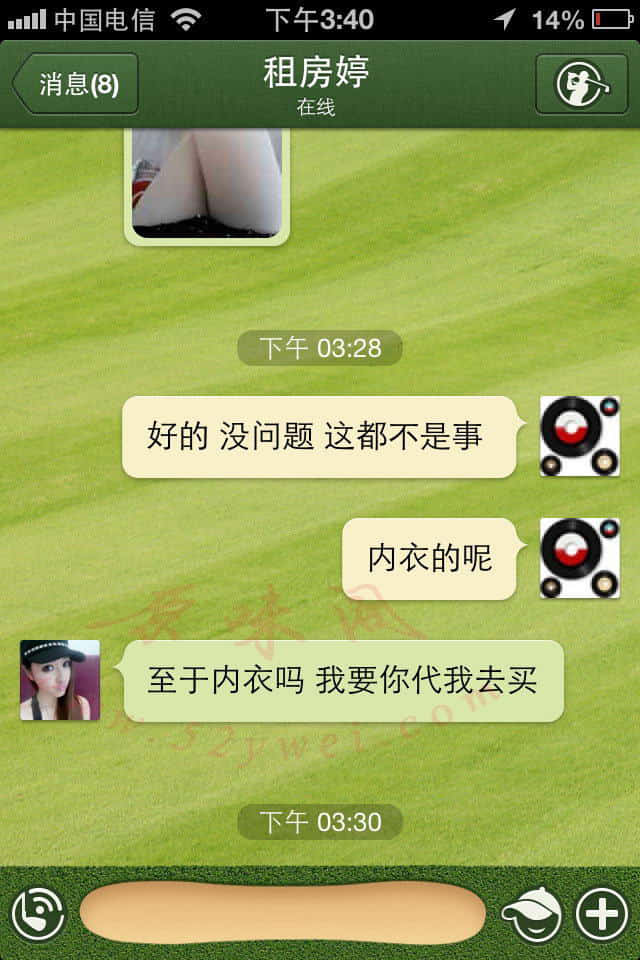Switch to voice input mode
The image size is (640, 960).
point(38,912)
